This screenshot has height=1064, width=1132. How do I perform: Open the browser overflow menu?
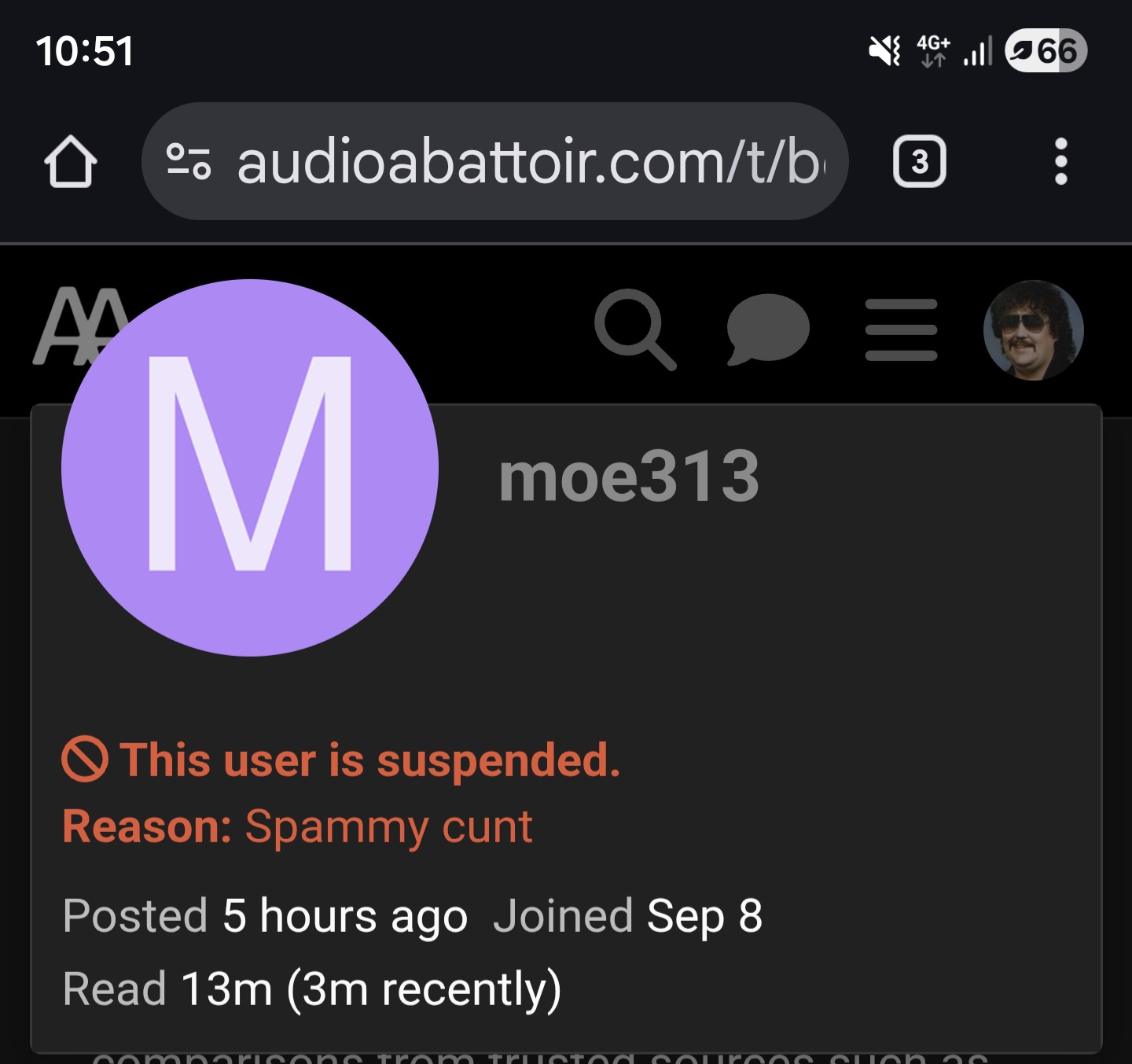pos(1060,162)
